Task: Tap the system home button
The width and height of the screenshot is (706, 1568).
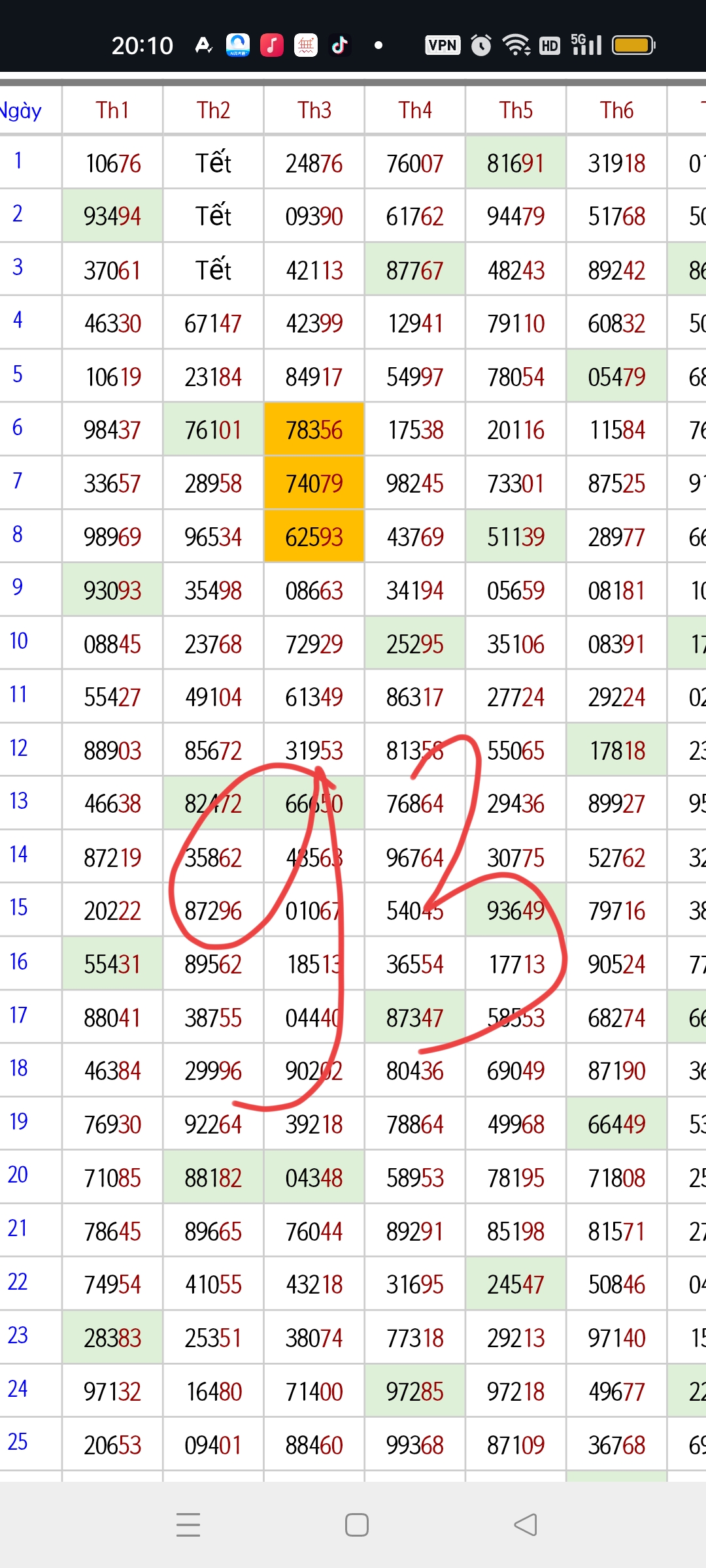Action: [x=357, y=1525]
